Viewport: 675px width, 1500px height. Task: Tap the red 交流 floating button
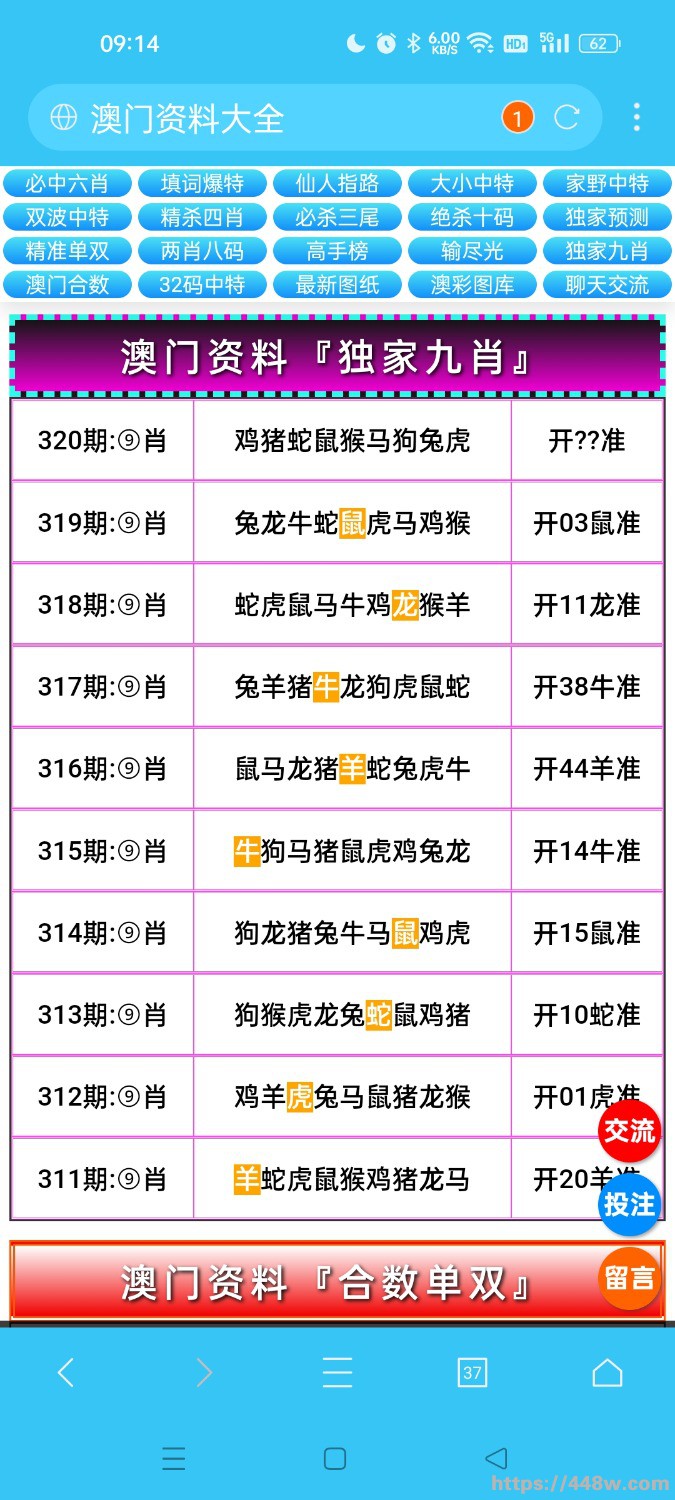coord(629,1131)
